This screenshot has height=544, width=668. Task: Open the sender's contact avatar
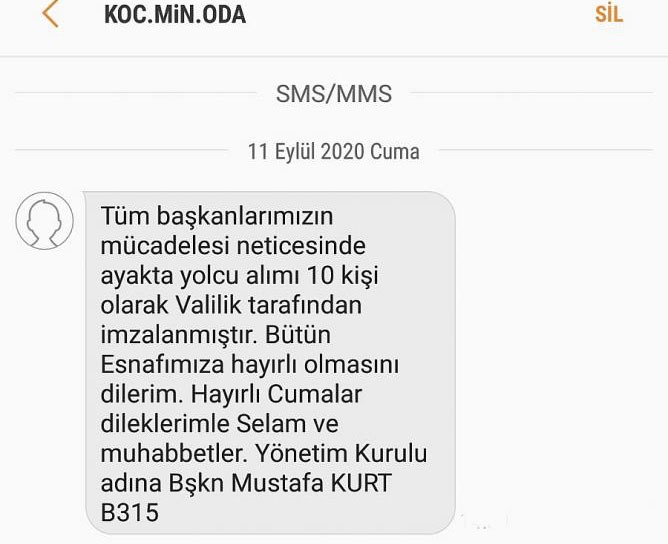45,221
